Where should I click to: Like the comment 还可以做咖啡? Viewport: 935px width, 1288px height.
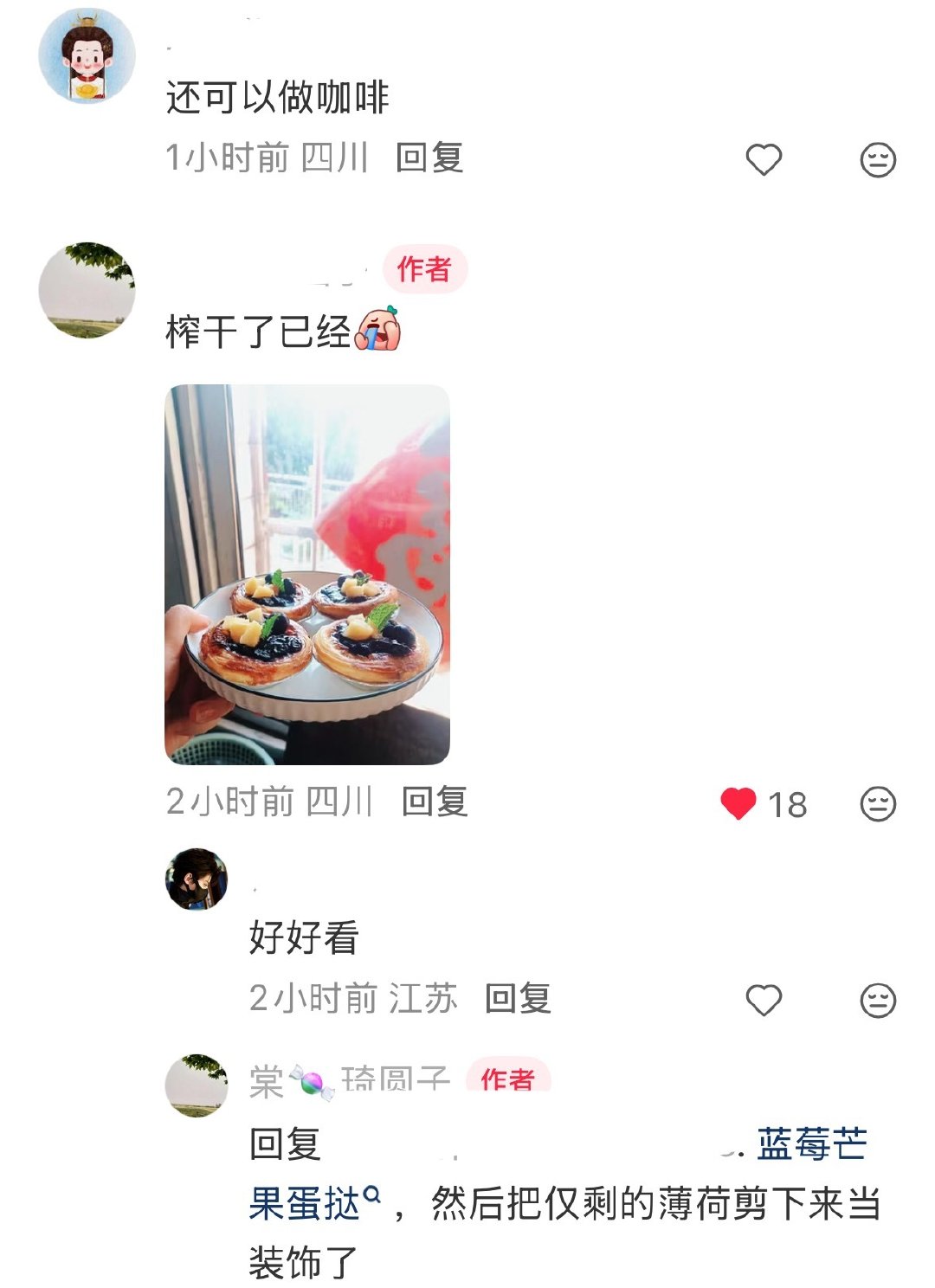pyautogui.click(x=764, y=159)
